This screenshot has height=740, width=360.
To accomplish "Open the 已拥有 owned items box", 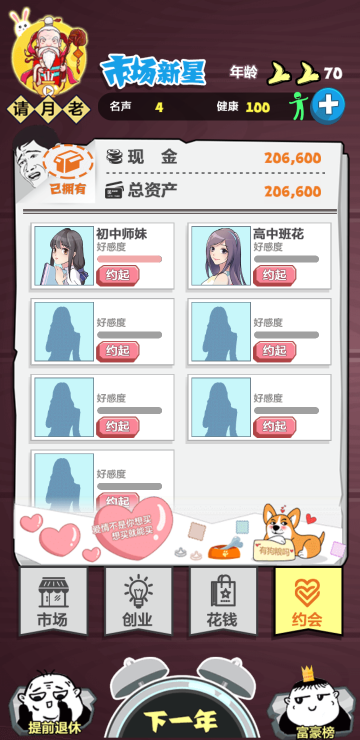I will click(68, 170).
